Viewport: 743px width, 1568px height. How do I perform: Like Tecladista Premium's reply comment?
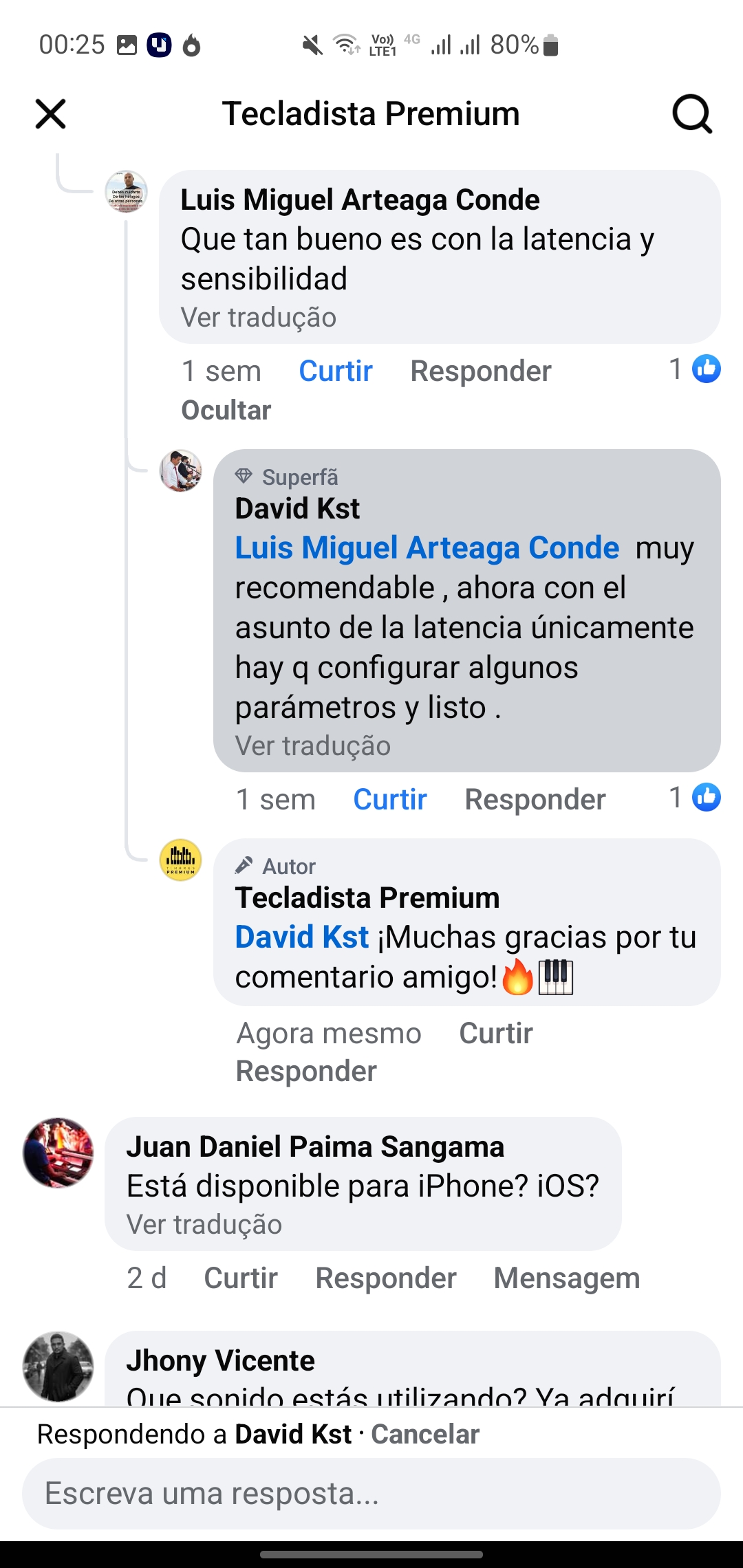pos(495,1034)
